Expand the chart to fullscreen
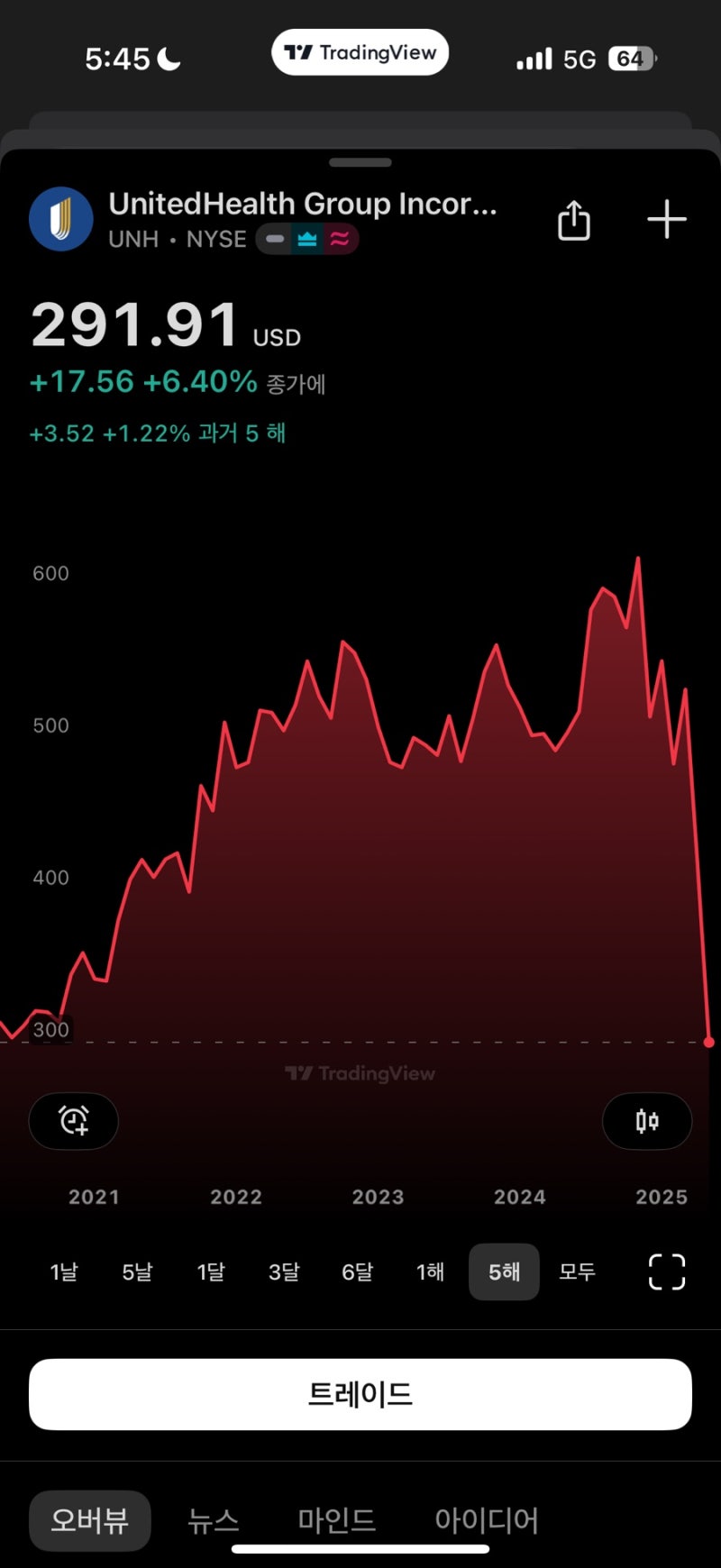The image size is (721, 1568). pos(667,1272)
